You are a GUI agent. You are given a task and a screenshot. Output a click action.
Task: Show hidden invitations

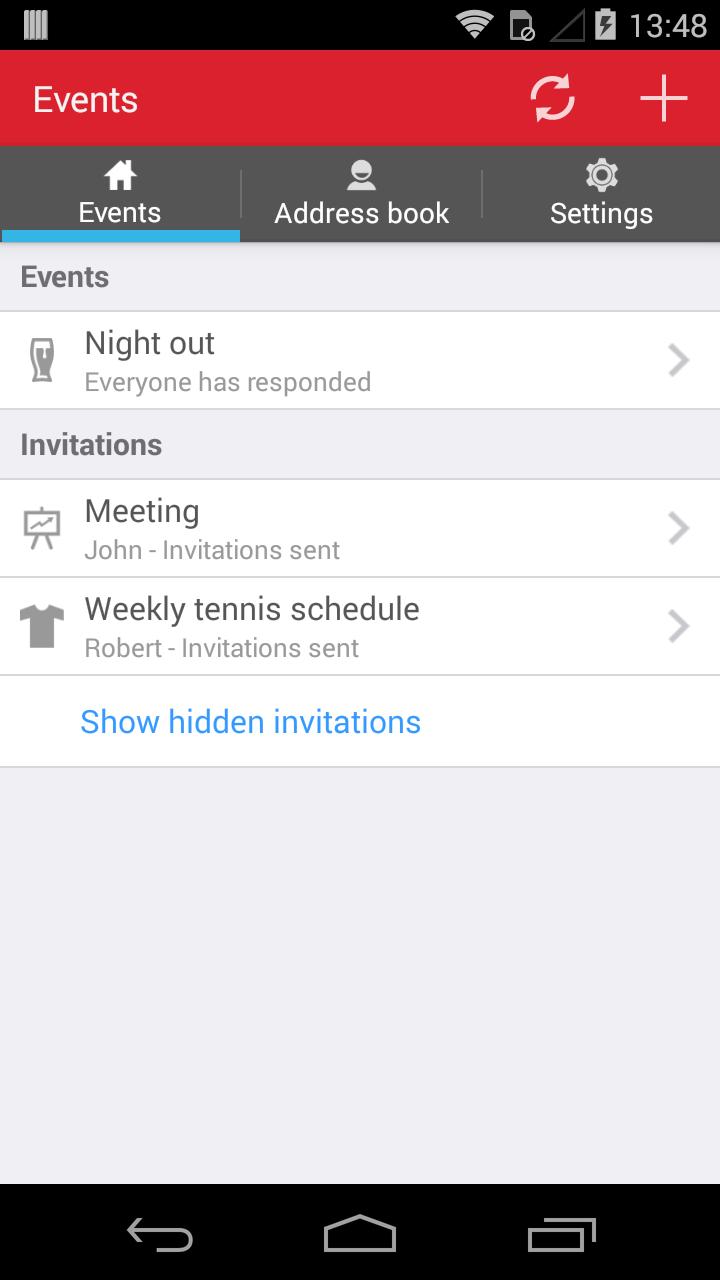pyautogui.click(x=250, y=722)
